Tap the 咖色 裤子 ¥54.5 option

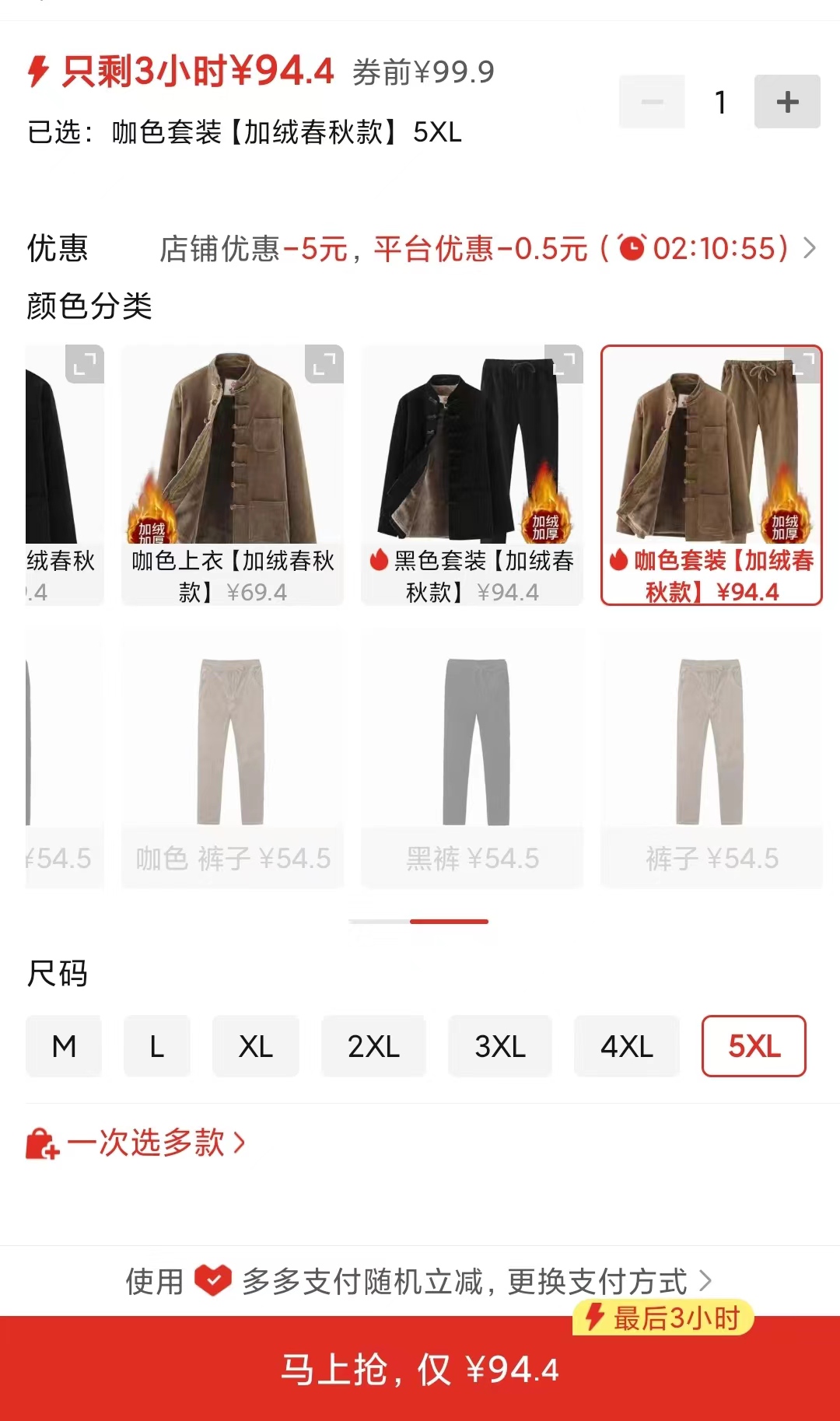click(x=232, y=758)
